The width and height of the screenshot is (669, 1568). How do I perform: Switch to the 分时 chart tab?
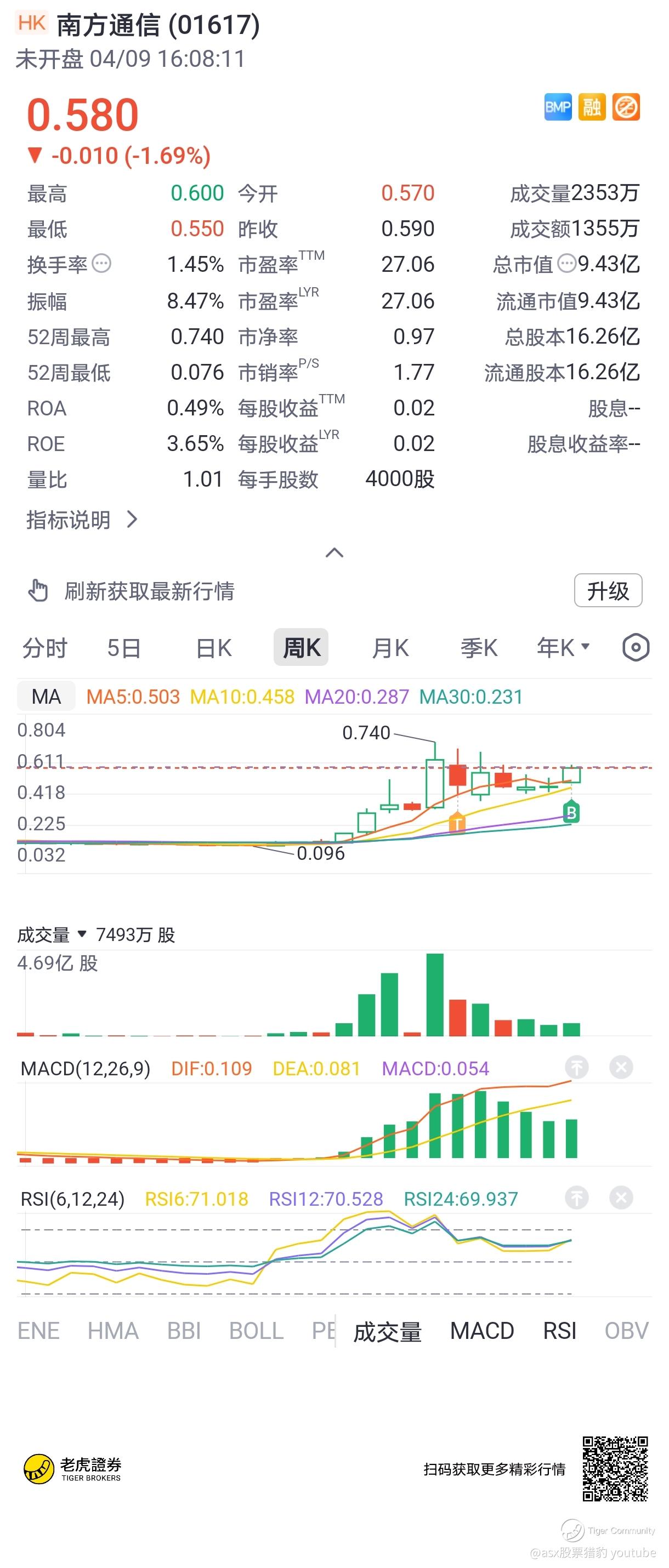(x=44, y=648)
